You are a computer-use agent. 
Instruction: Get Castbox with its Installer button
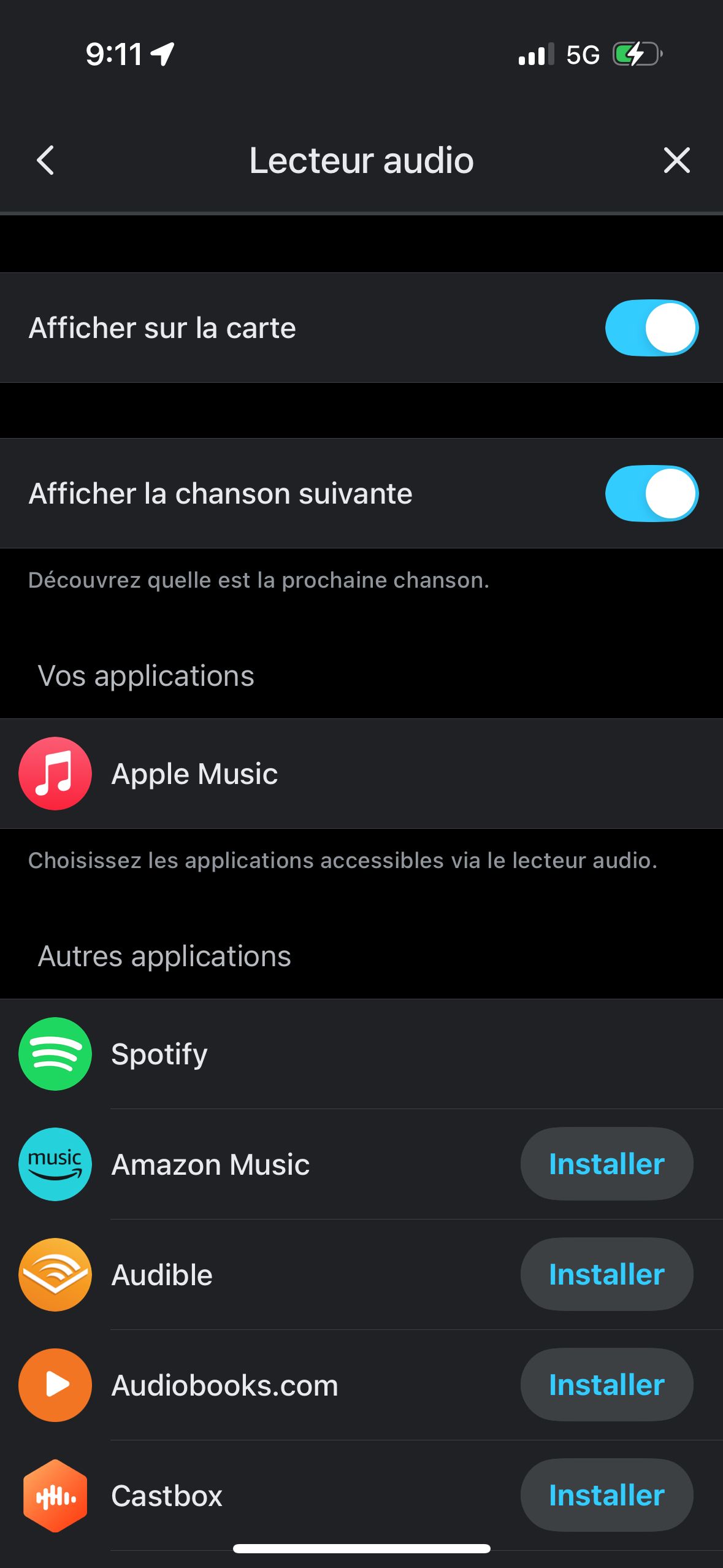pyautogui.click(x=606, y=1495)
